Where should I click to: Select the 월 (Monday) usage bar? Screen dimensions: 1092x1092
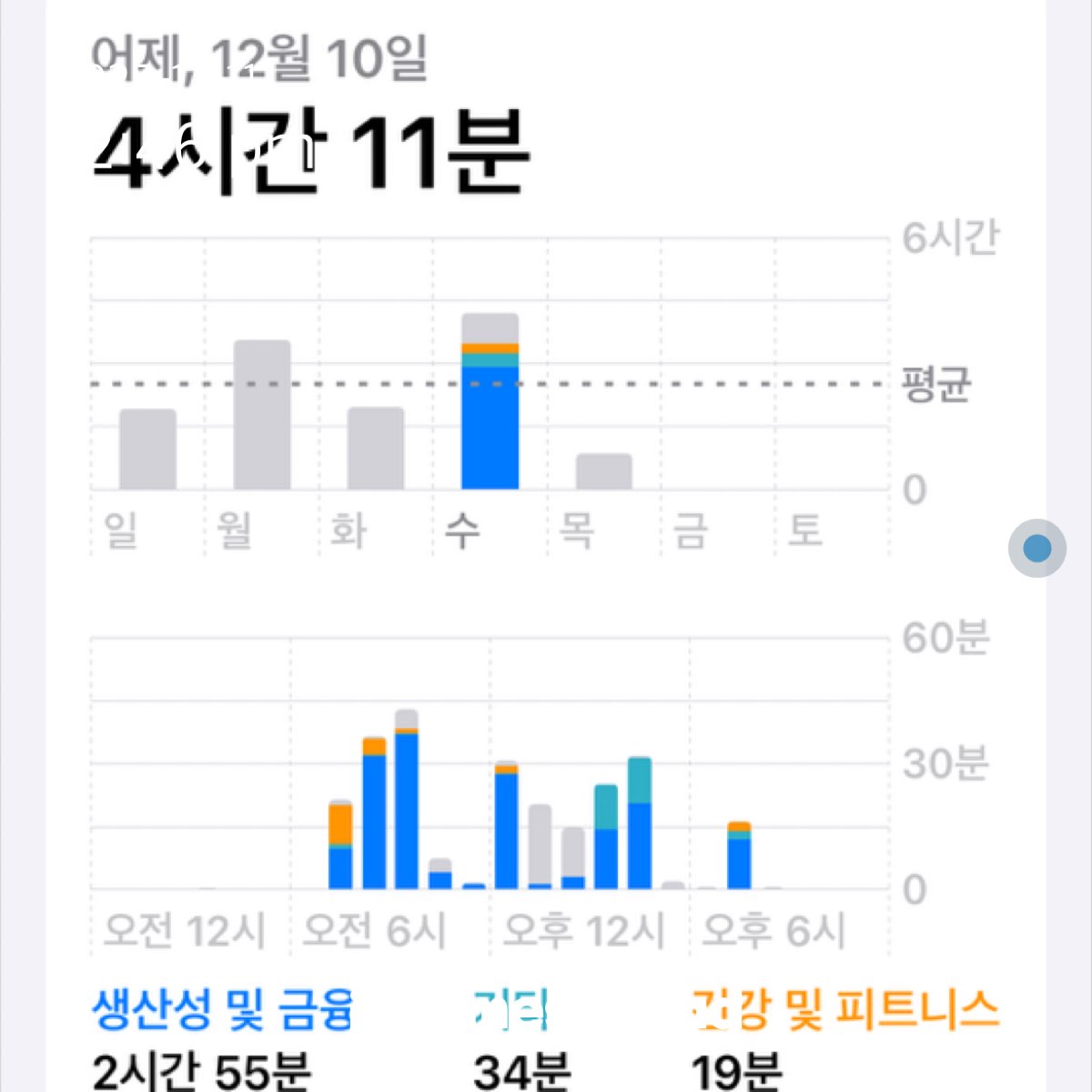(x=262, y=415)
